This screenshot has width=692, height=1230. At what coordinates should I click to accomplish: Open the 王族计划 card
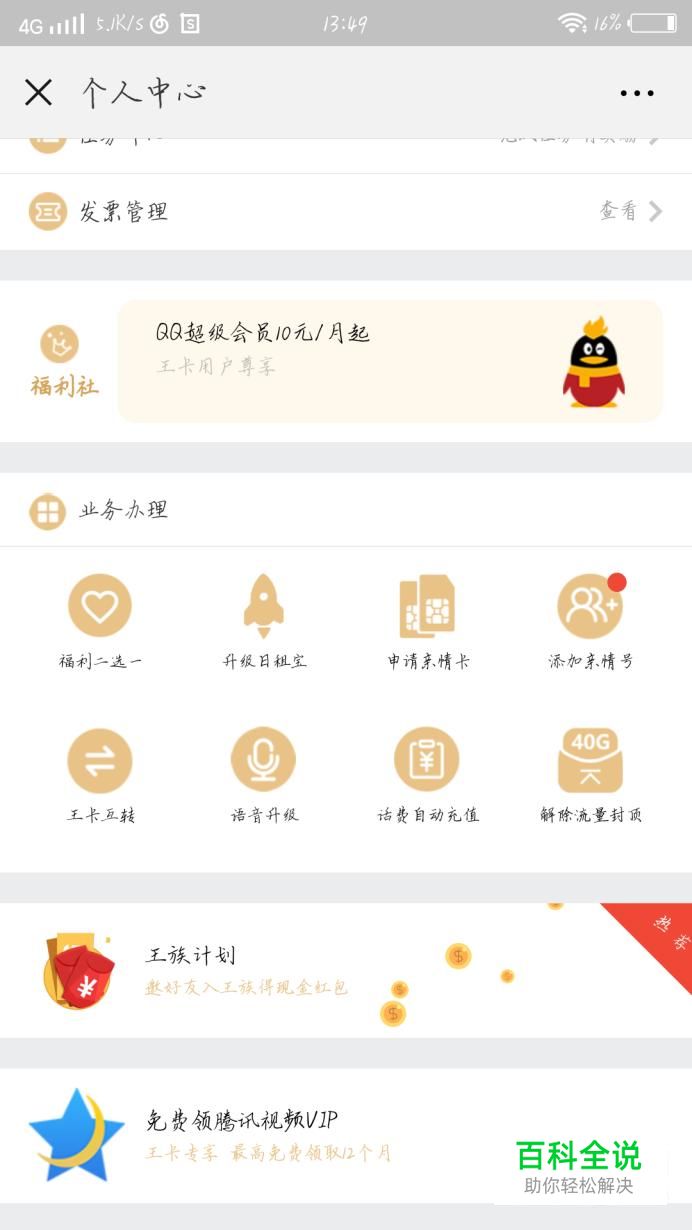click(345, 970)
